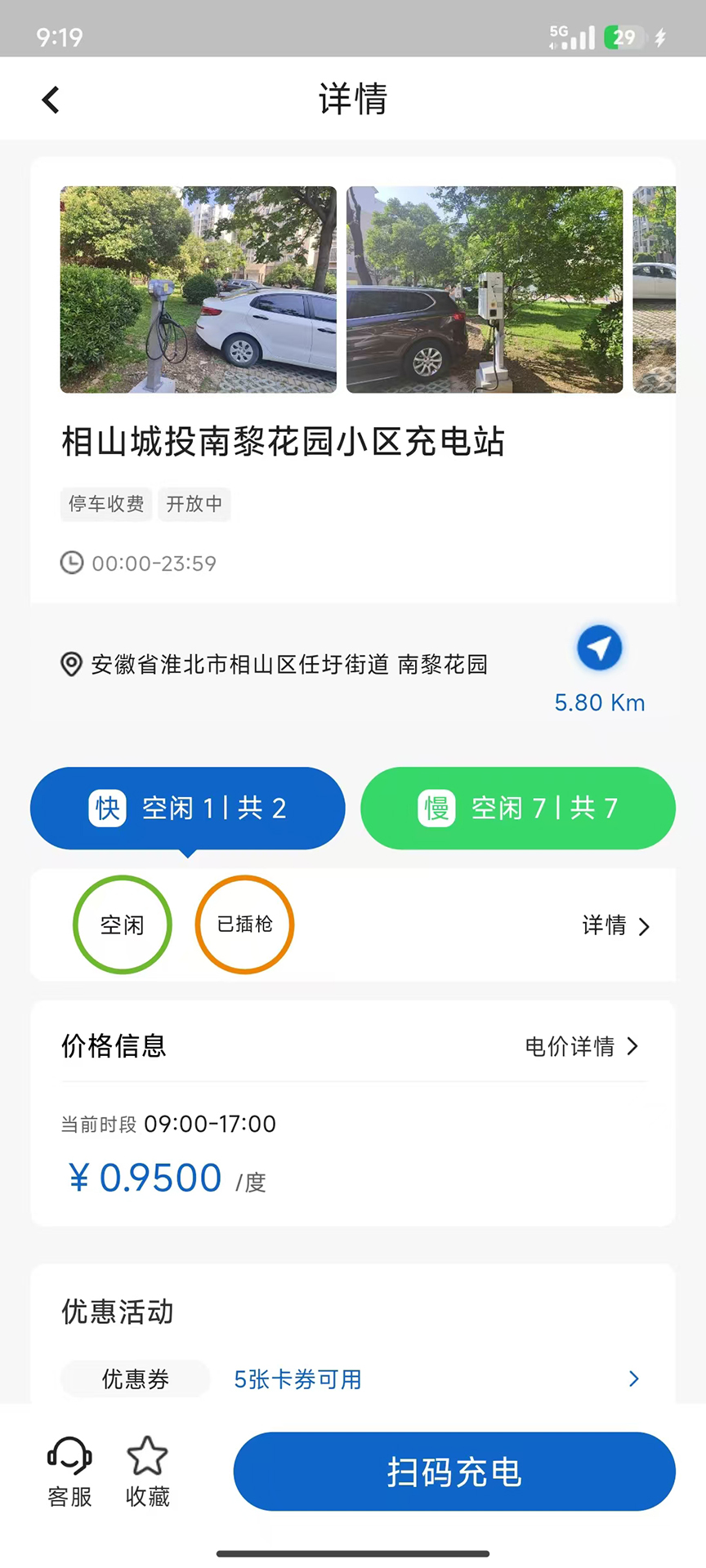Switch to the 慢 slow chargers tab
The height and width of the screenshot is (1568, 706).
517,808
